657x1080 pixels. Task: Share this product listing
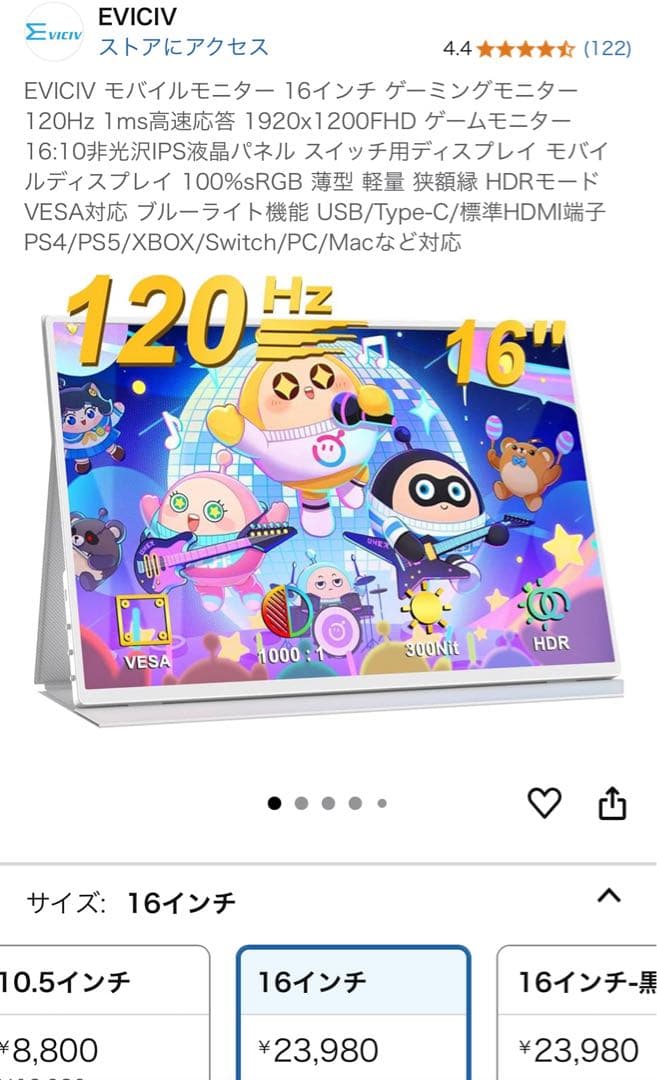[x=612, y=802]
